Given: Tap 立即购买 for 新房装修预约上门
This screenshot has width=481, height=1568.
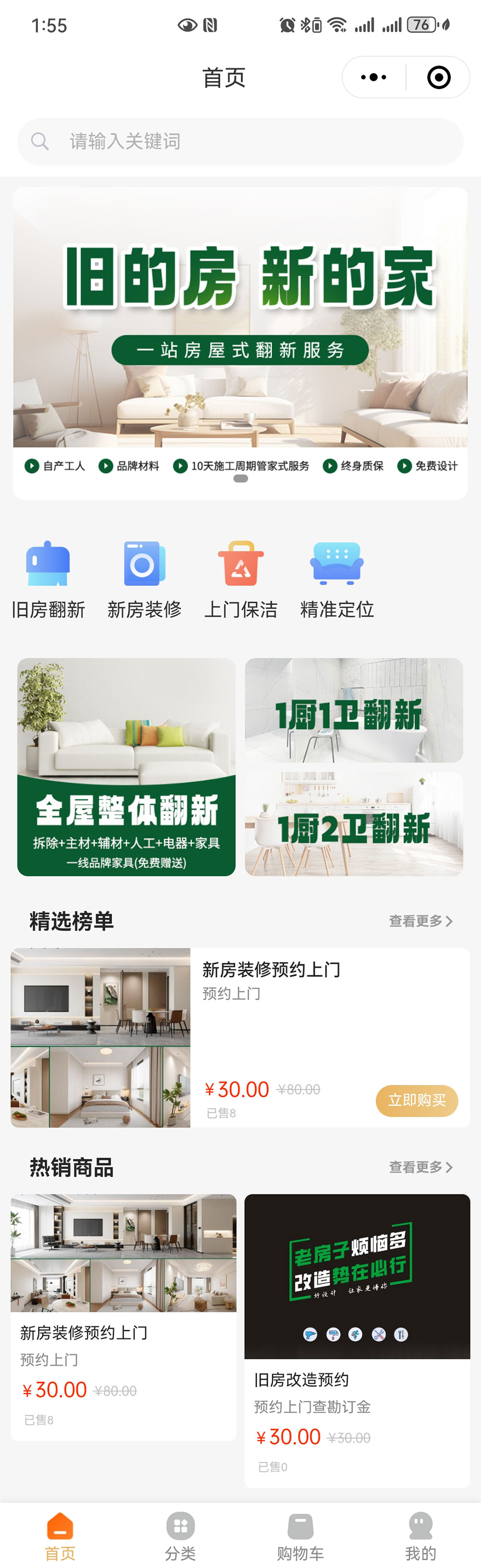Looking at the screenshot, I should pyautogui.click(x=417, y=1100).
